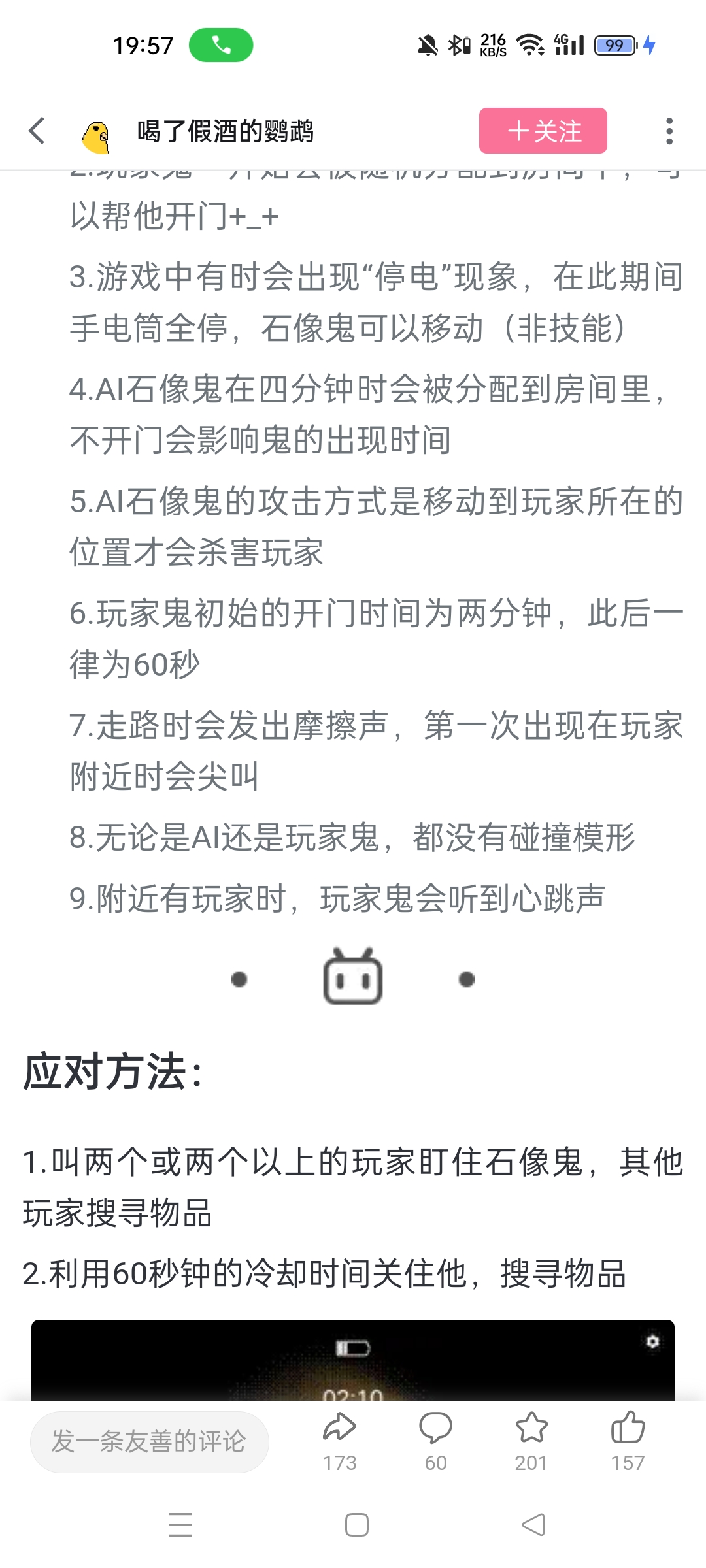706x1568 pixels.
Task: Open system recent apps menu
Action: (180, 1525)
